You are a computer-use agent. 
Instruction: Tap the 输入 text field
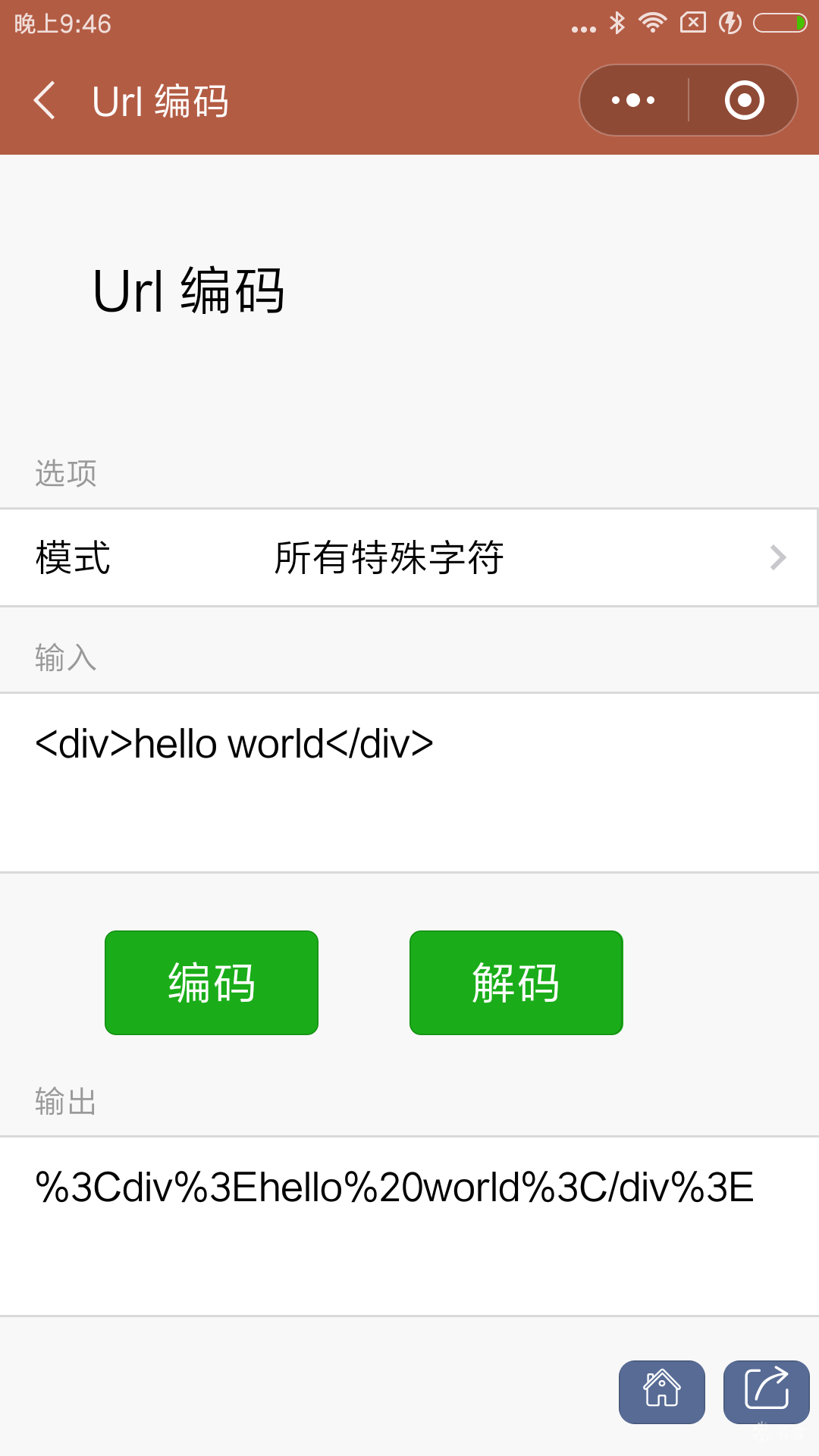pyautogui.click(x=409, y=781)
